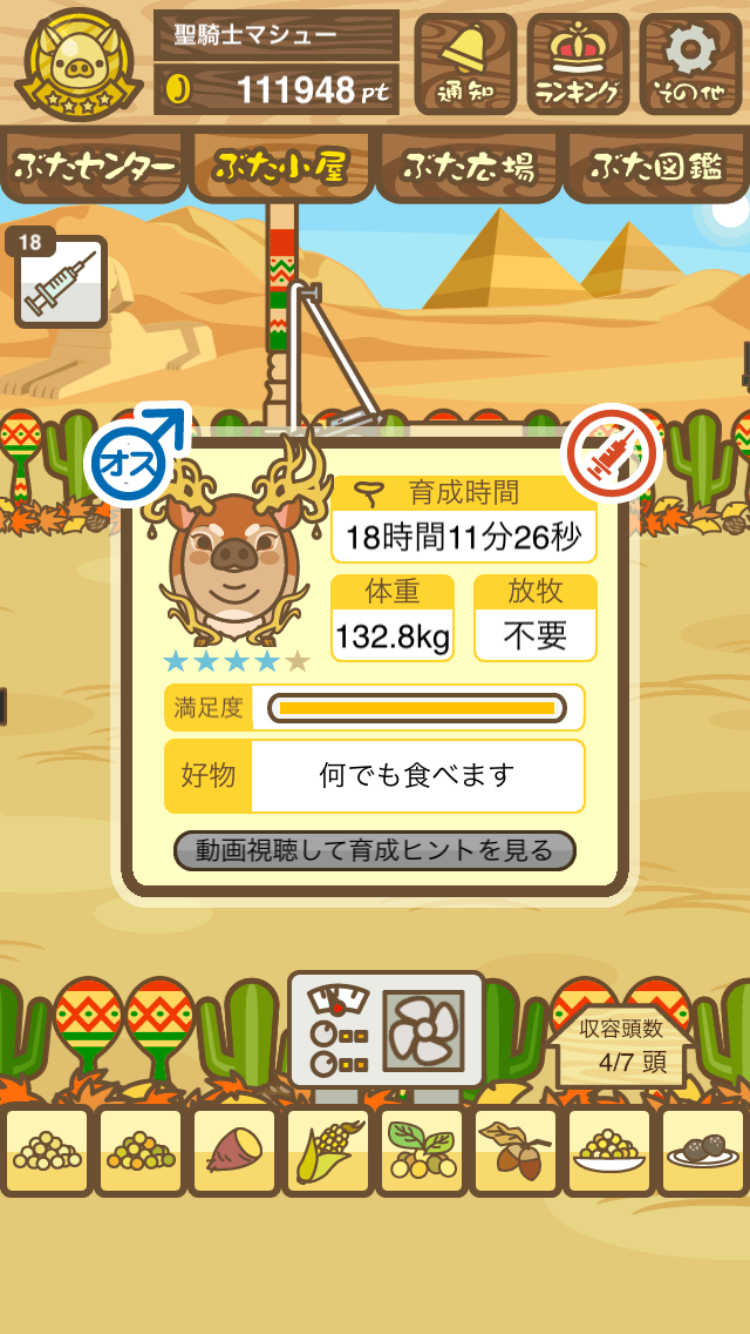Feed the corn
750x1334 pixels.
point(327,1151)
